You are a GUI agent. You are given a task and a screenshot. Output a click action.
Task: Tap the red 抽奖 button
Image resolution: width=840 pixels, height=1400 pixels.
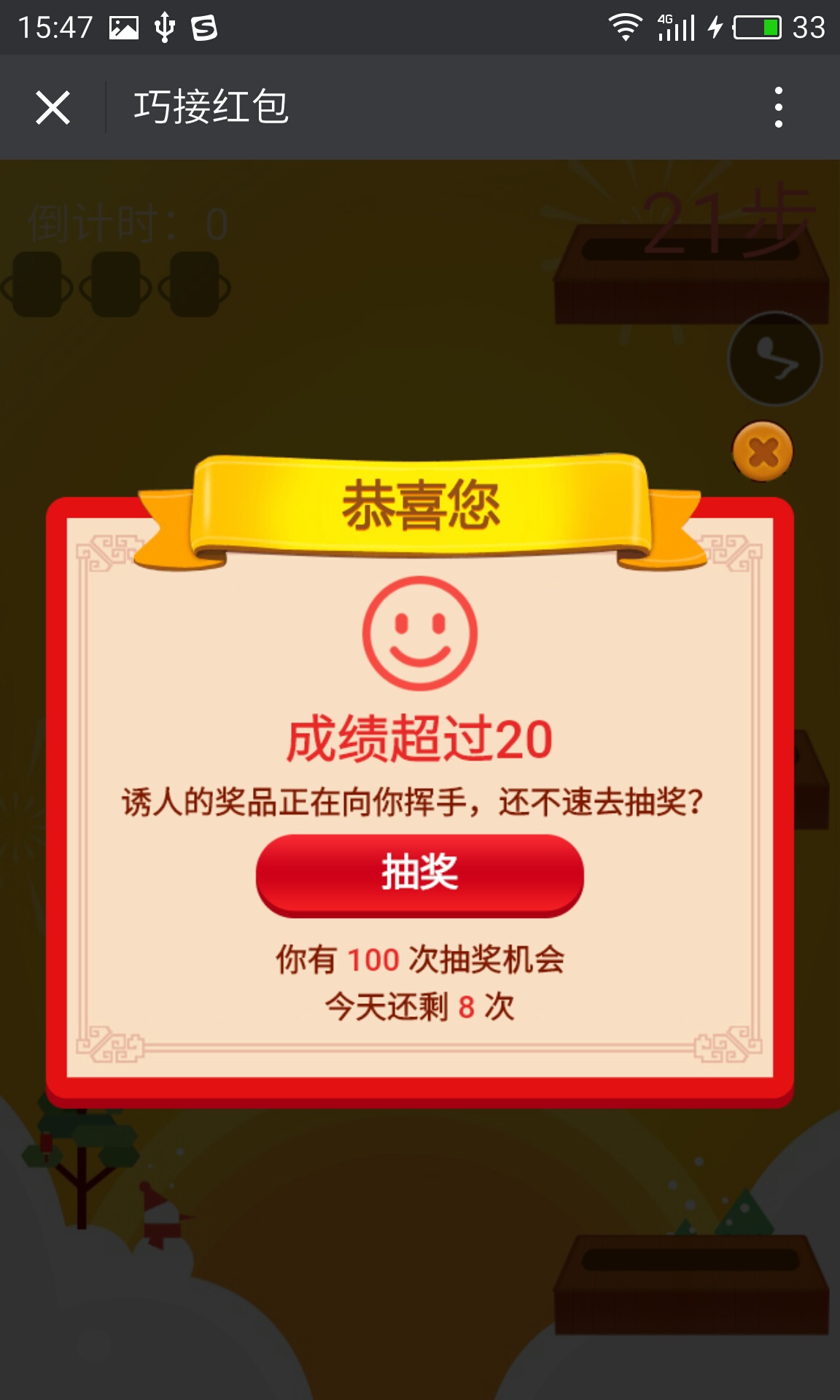419,874
